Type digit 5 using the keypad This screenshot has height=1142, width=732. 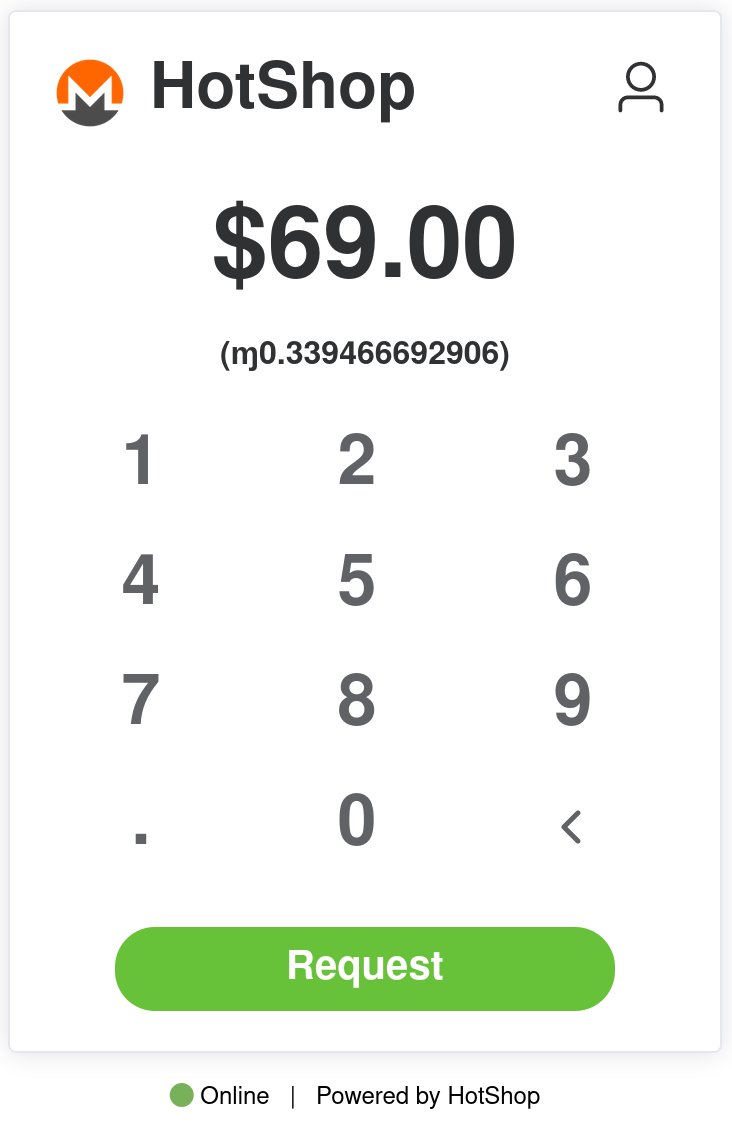[356, 581]
